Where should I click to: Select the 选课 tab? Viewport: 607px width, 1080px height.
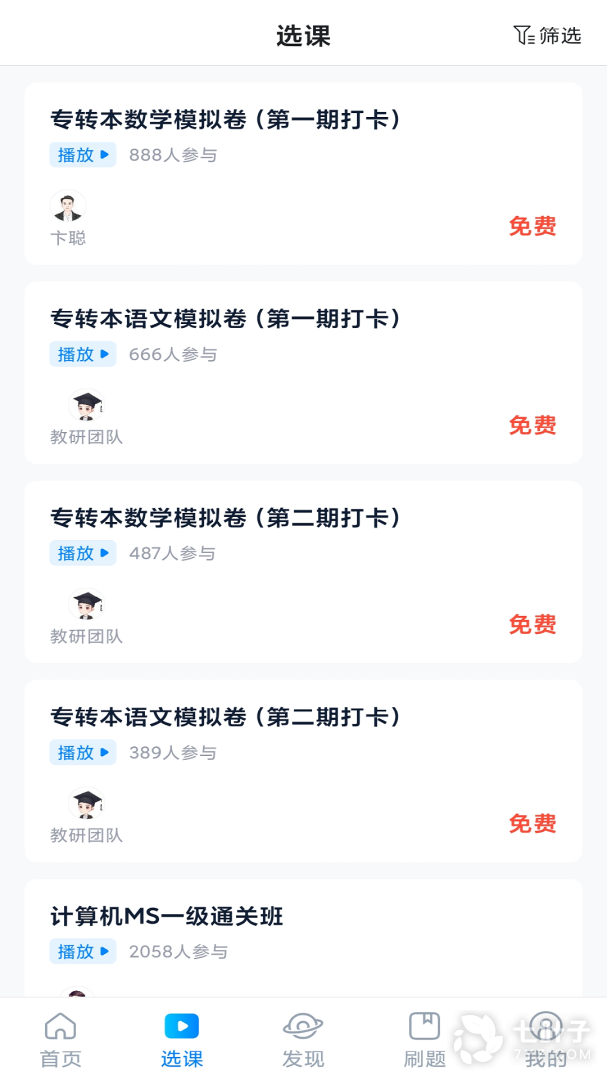(x=182, y=1040)
